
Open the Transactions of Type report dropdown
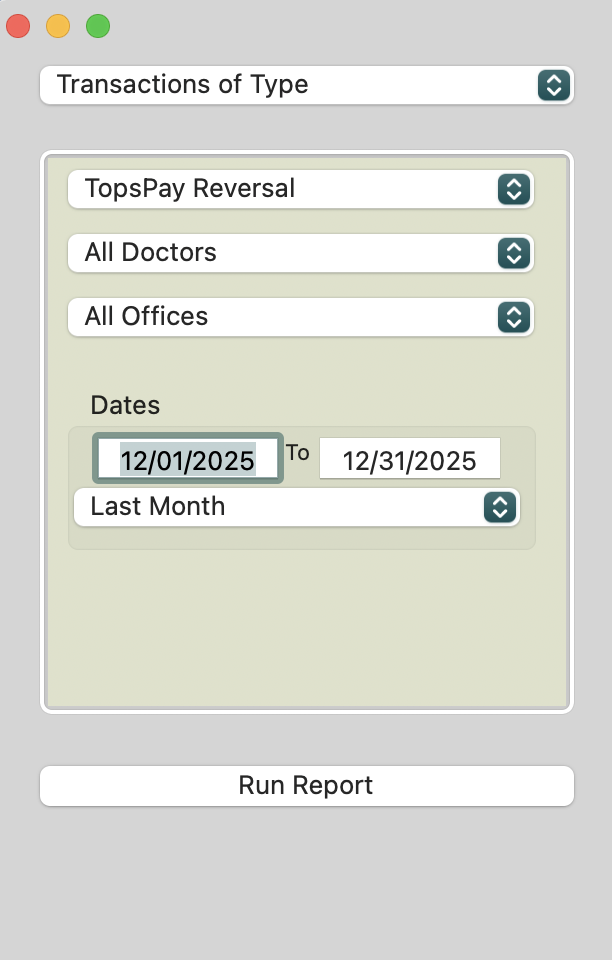click(306, 85)
